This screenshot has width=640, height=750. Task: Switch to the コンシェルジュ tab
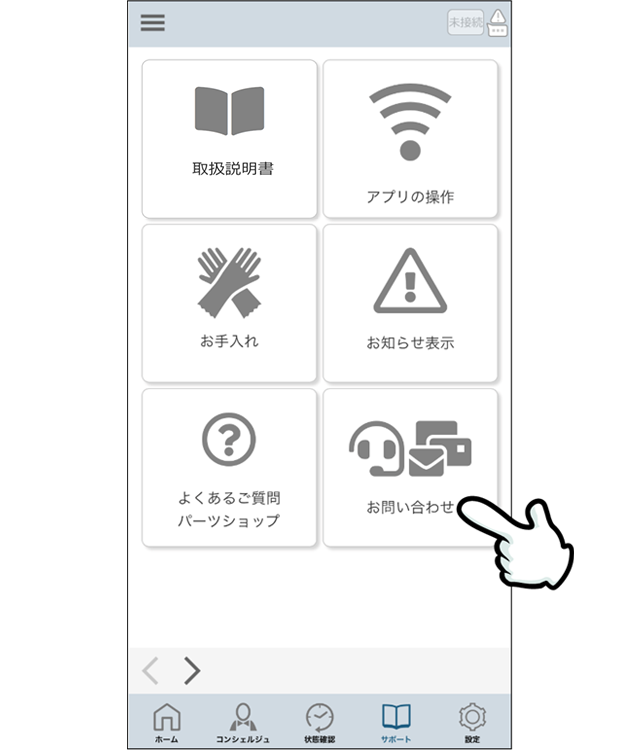click(242, 722)
